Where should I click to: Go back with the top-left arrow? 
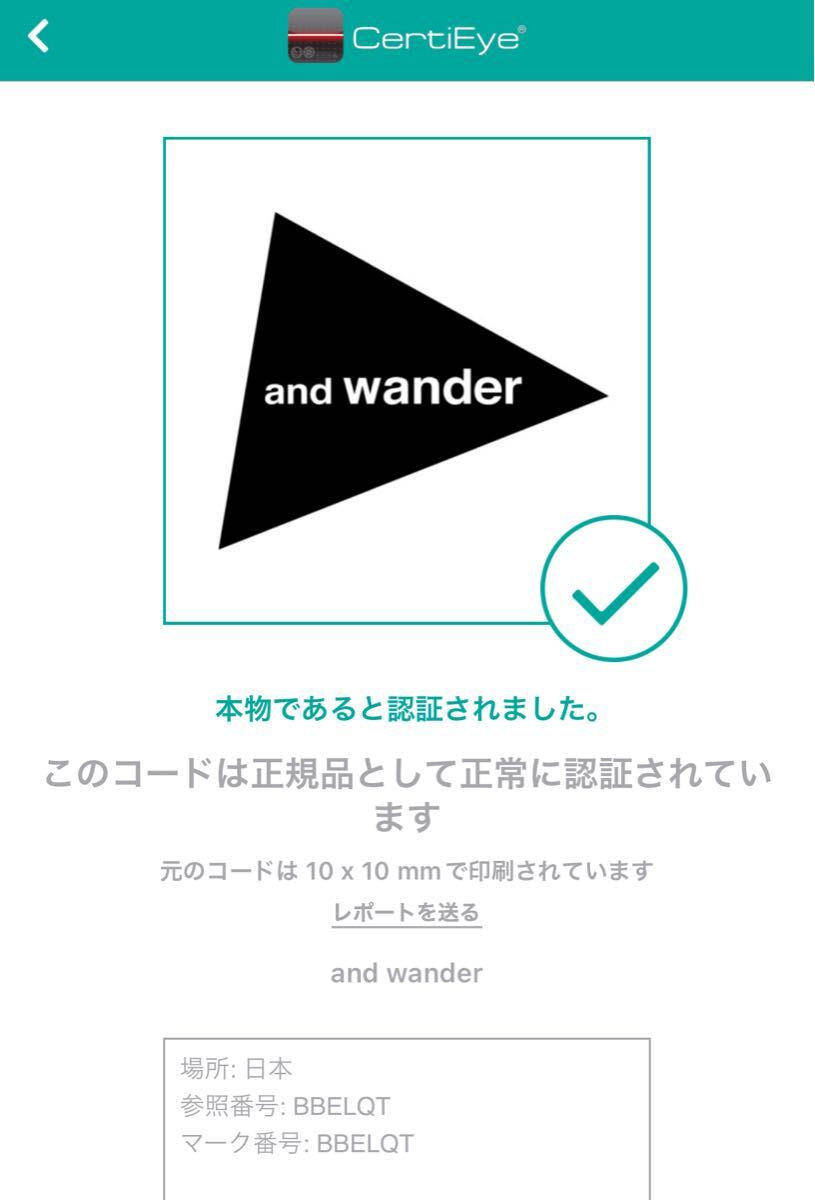39,36
